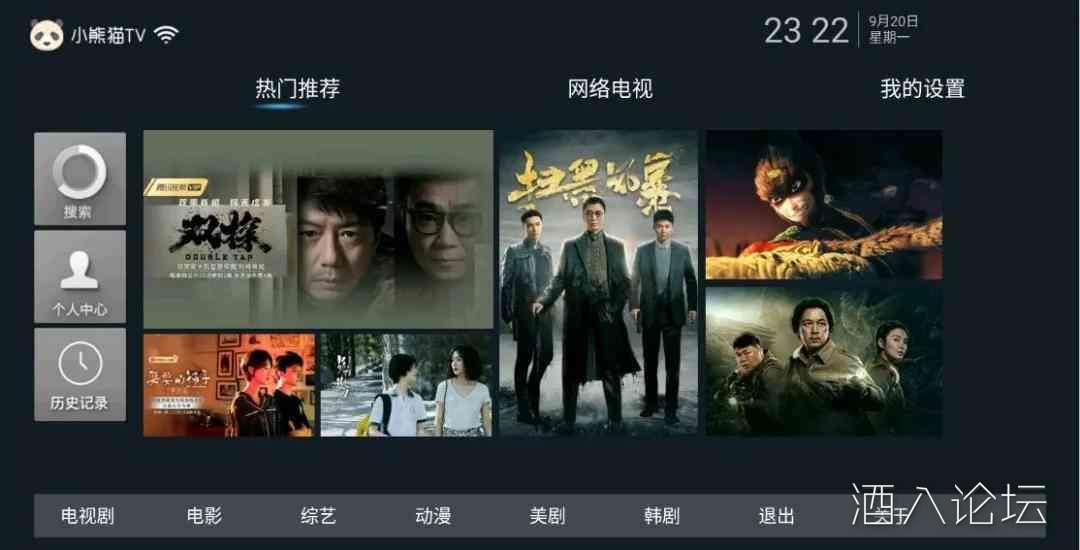This screenshot has height=550, width=1080.
Task: Switch to the 我的设置 tab
Action: pos(922,89)
